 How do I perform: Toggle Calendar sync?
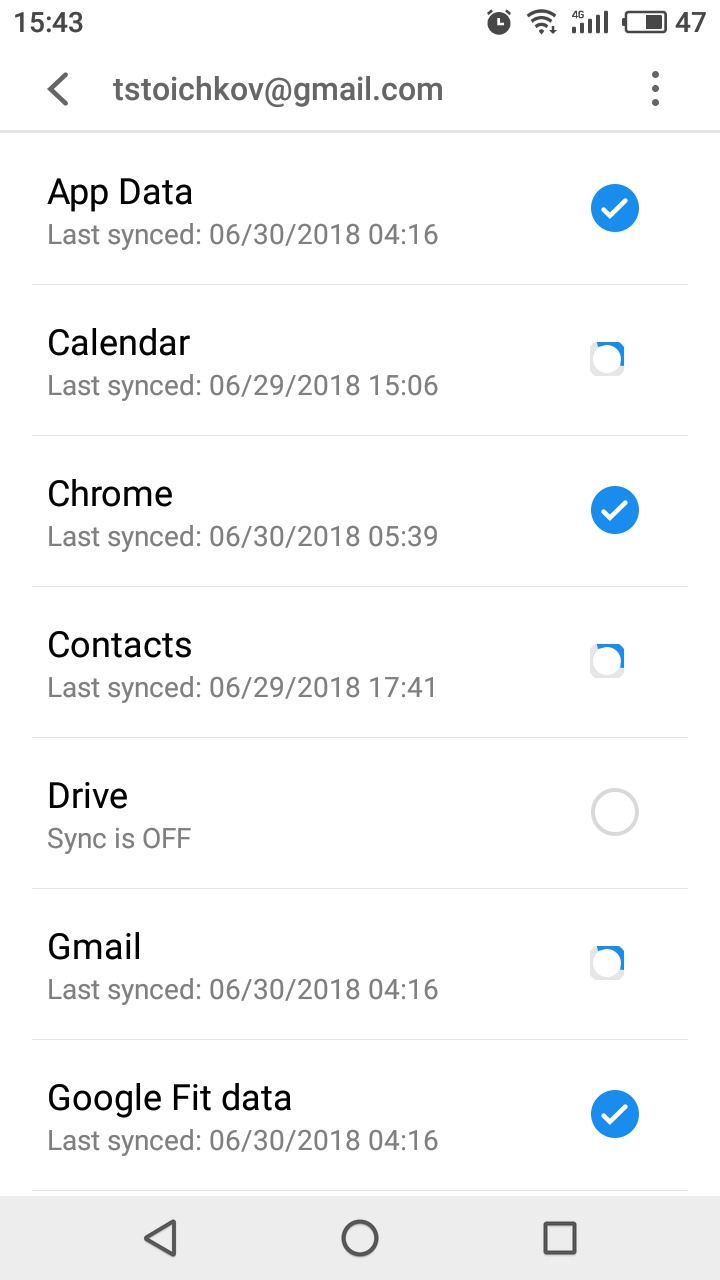point(608,359)
